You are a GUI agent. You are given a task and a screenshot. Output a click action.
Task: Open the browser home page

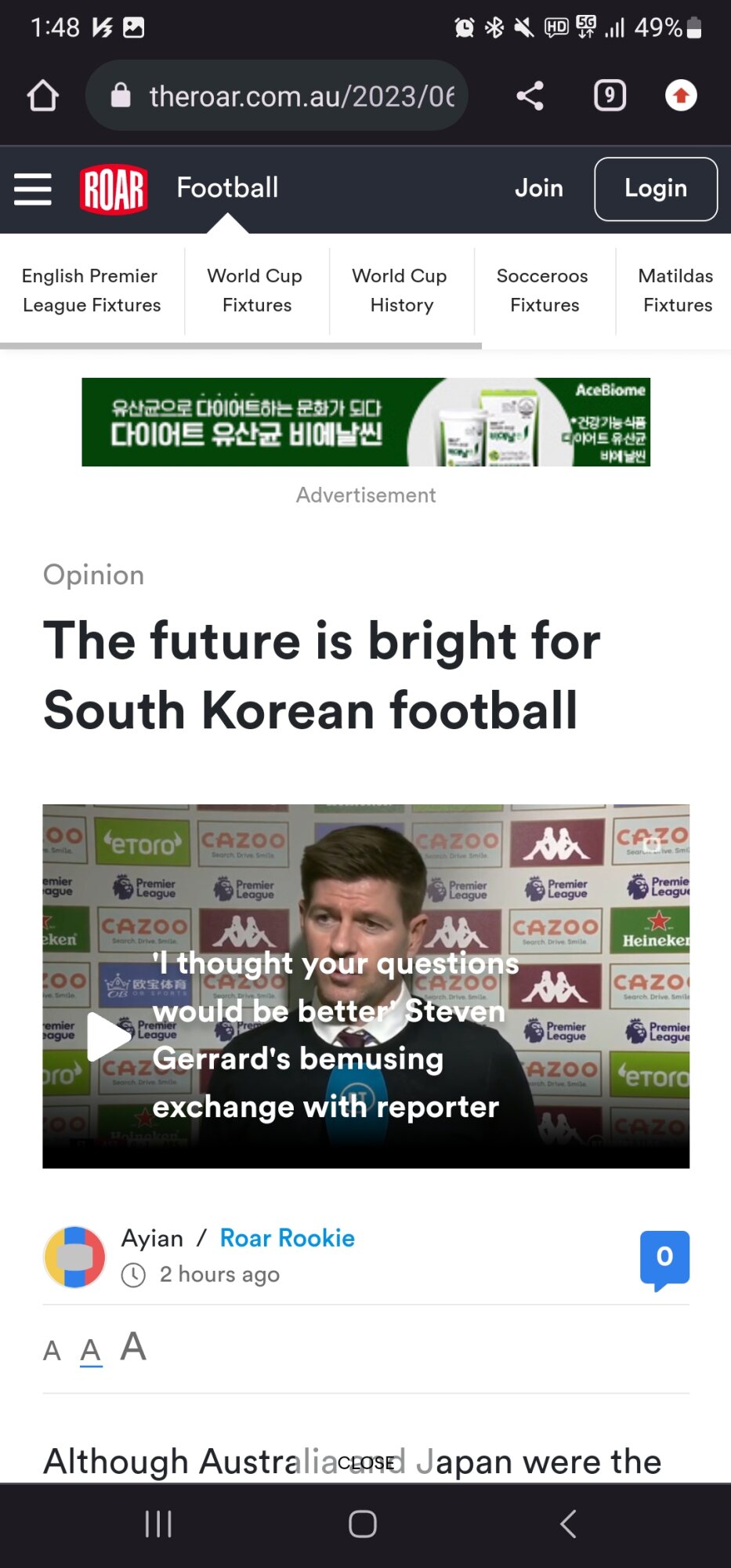[x=43, y=96]
